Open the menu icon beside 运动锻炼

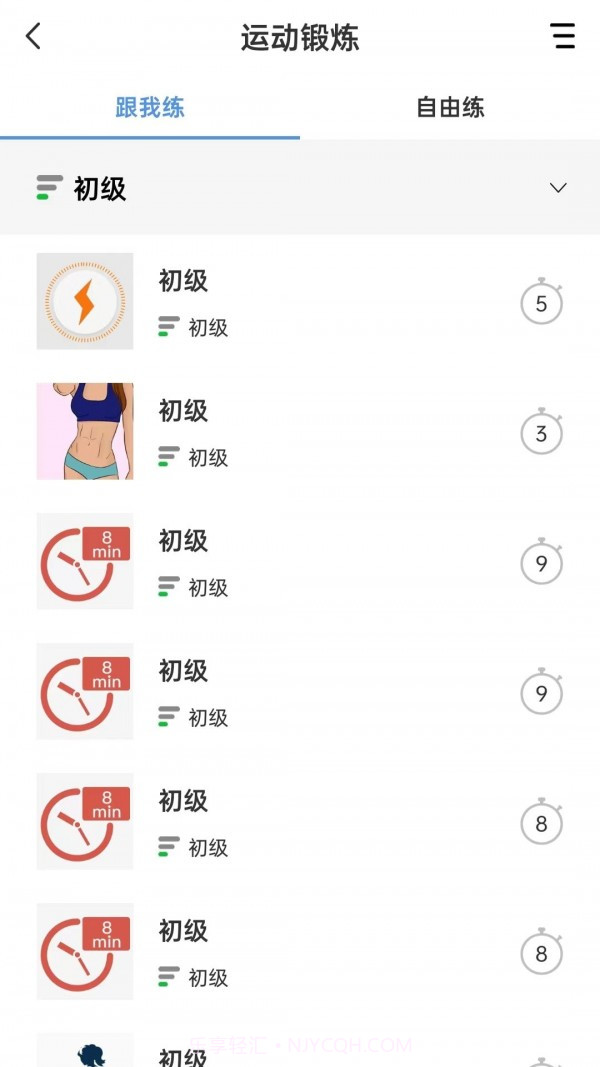563,37
